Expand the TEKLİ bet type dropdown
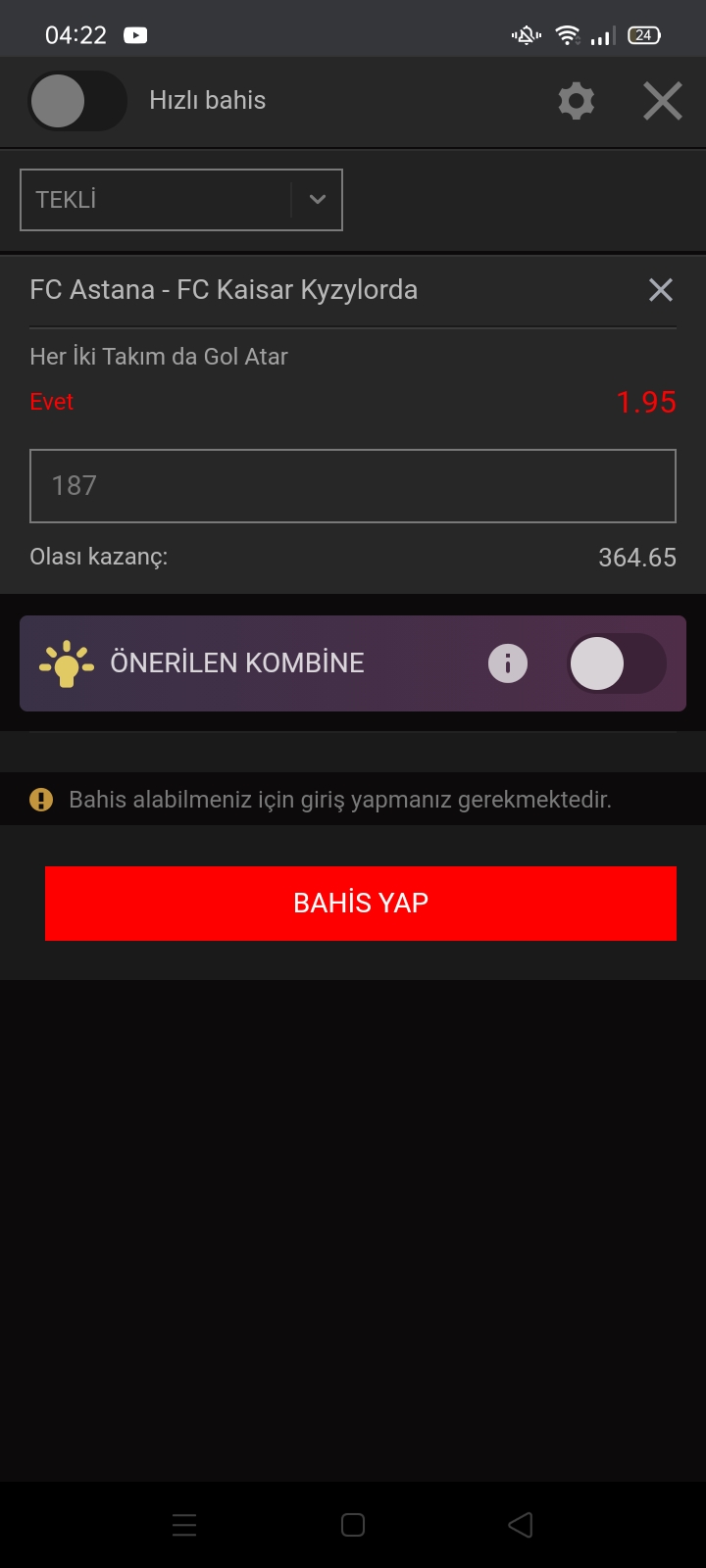 pos(181,200)
